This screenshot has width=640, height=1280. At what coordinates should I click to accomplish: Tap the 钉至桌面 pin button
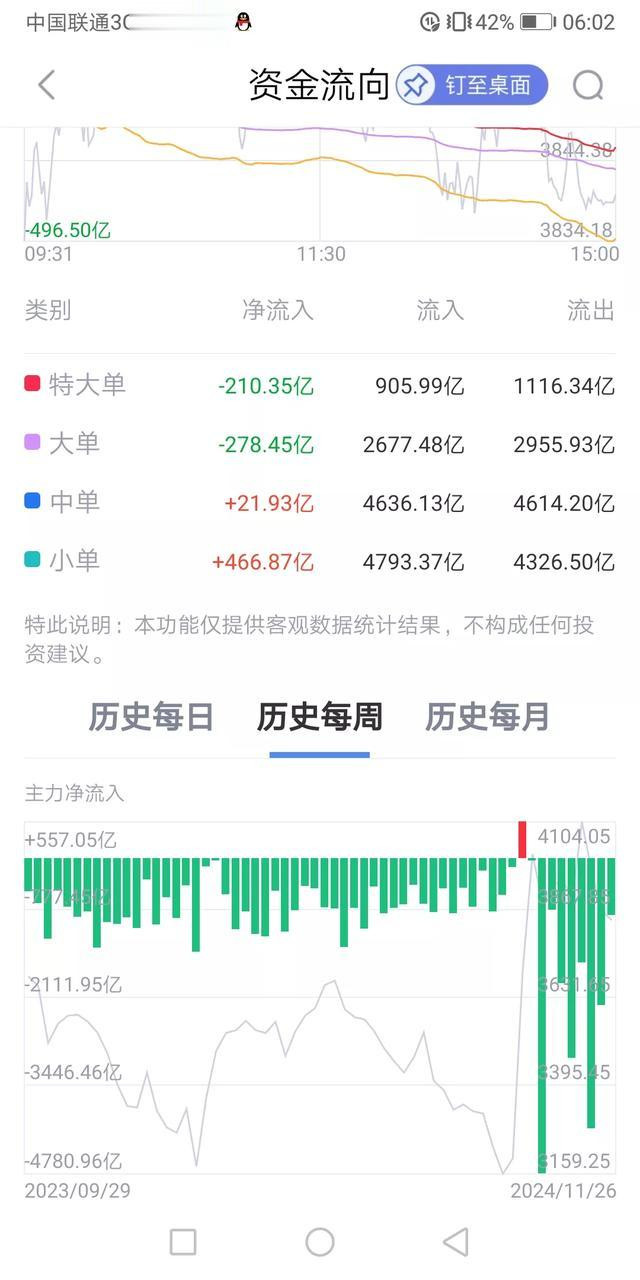[472, 85]
